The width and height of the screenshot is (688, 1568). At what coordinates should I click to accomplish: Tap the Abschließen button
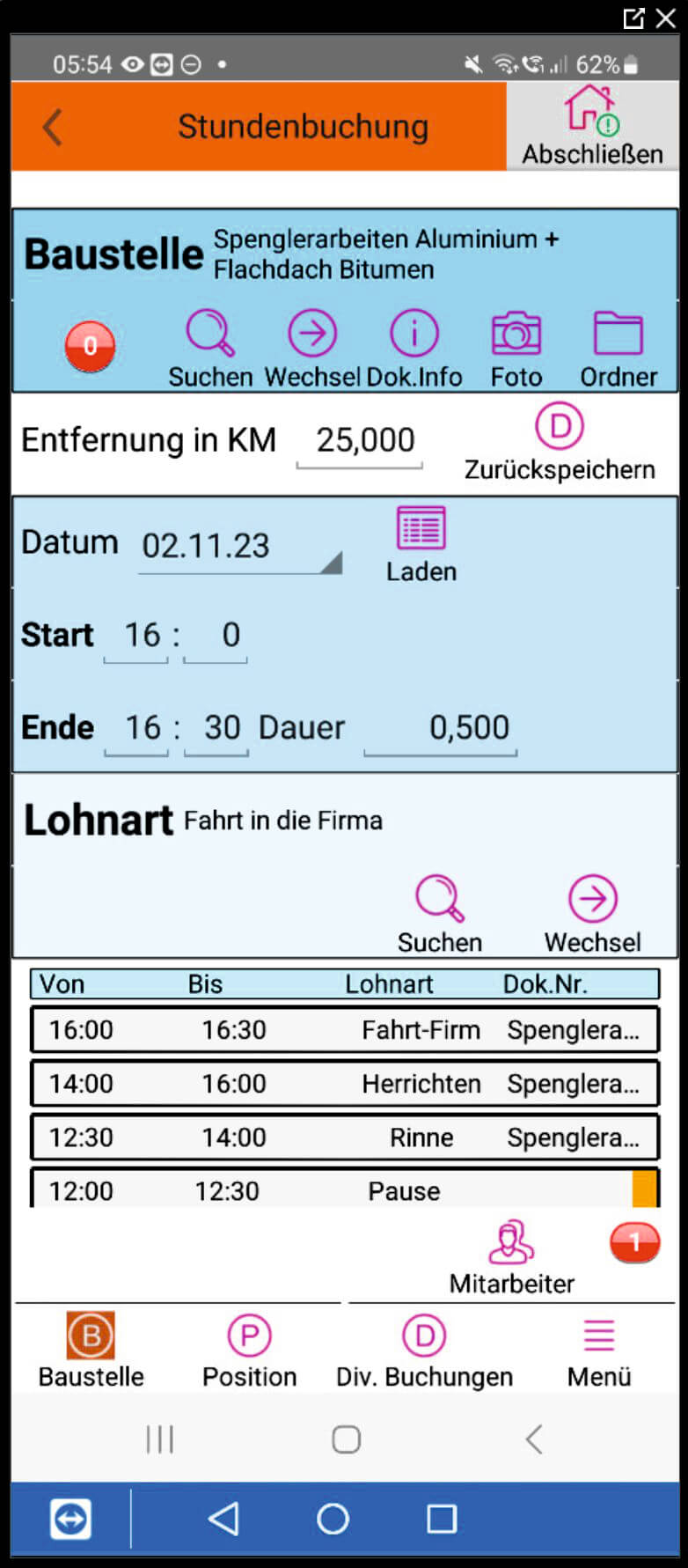coord(592,128)
